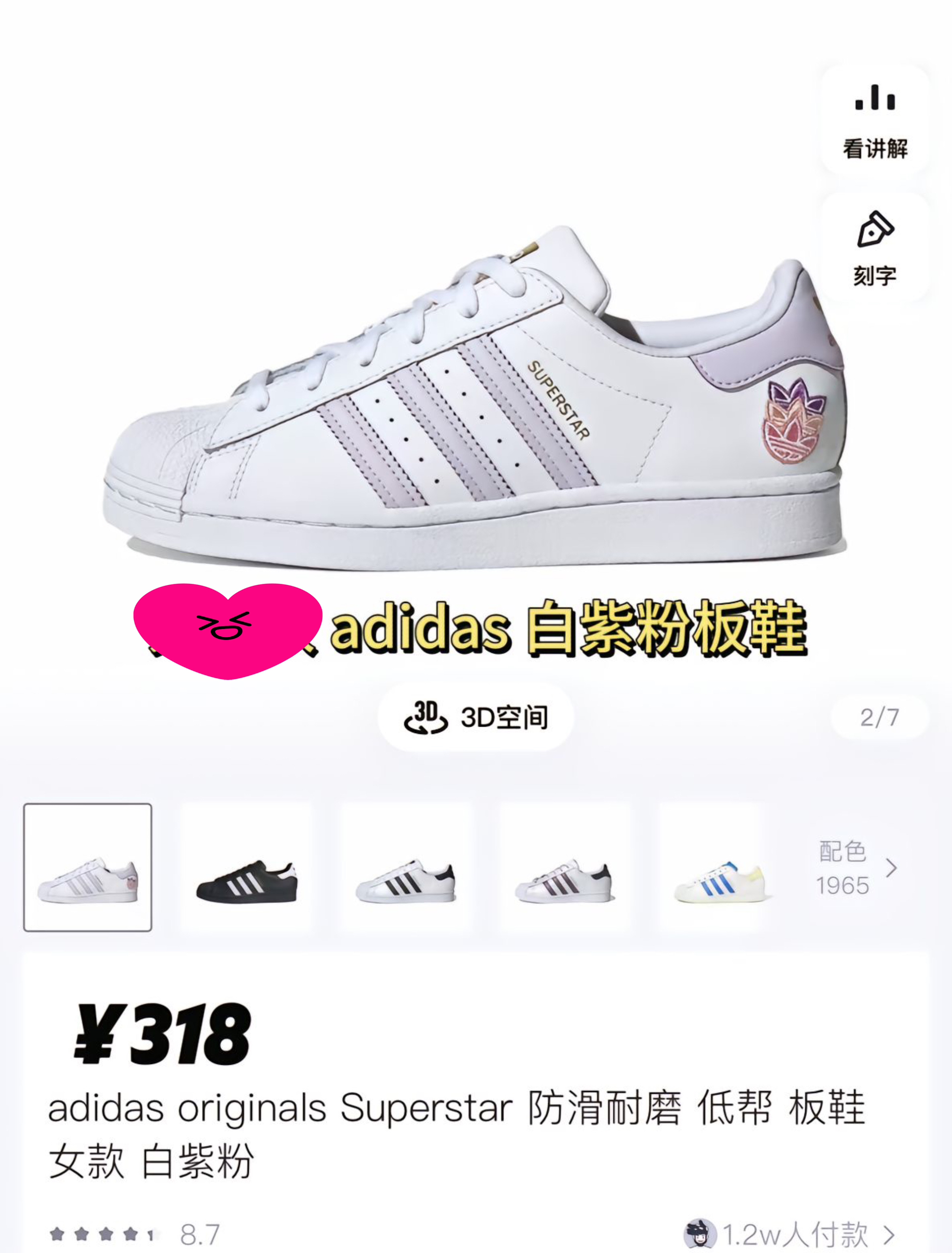Open the 刻字 engraving option
952x1253 pixels.
click(875, 248)
